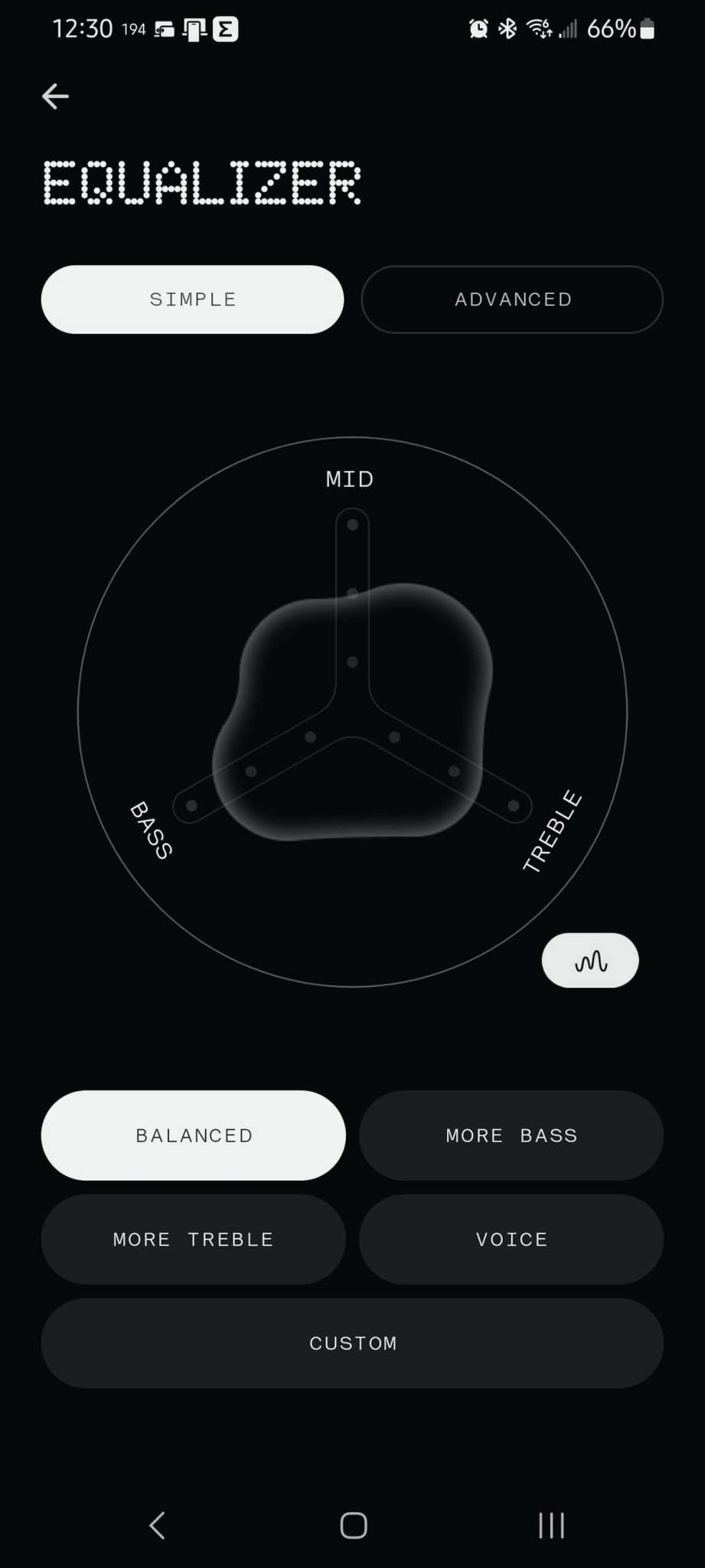Go back using the arrow icon

(54, 96)
